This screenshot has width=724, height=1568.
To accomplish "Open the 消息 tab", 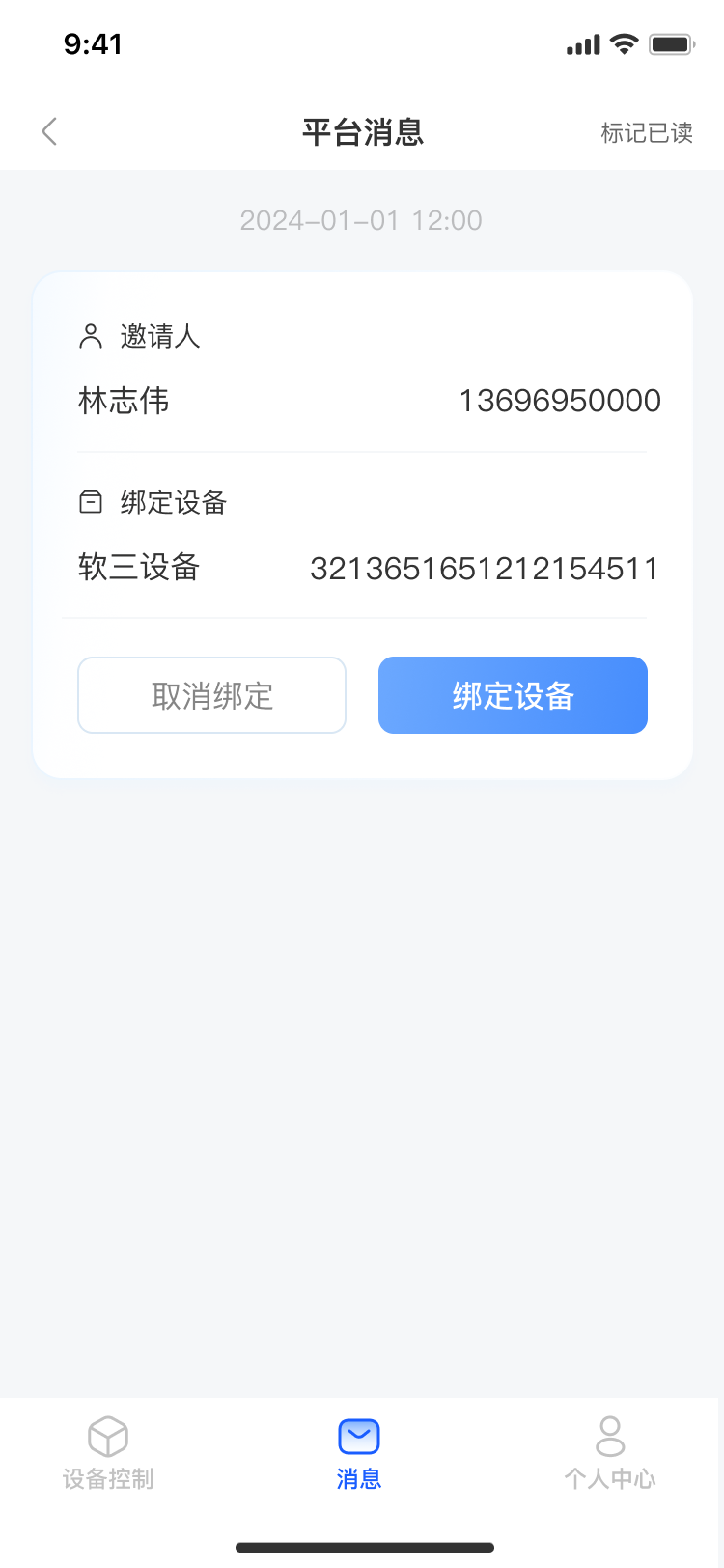I will (359, 1453).
